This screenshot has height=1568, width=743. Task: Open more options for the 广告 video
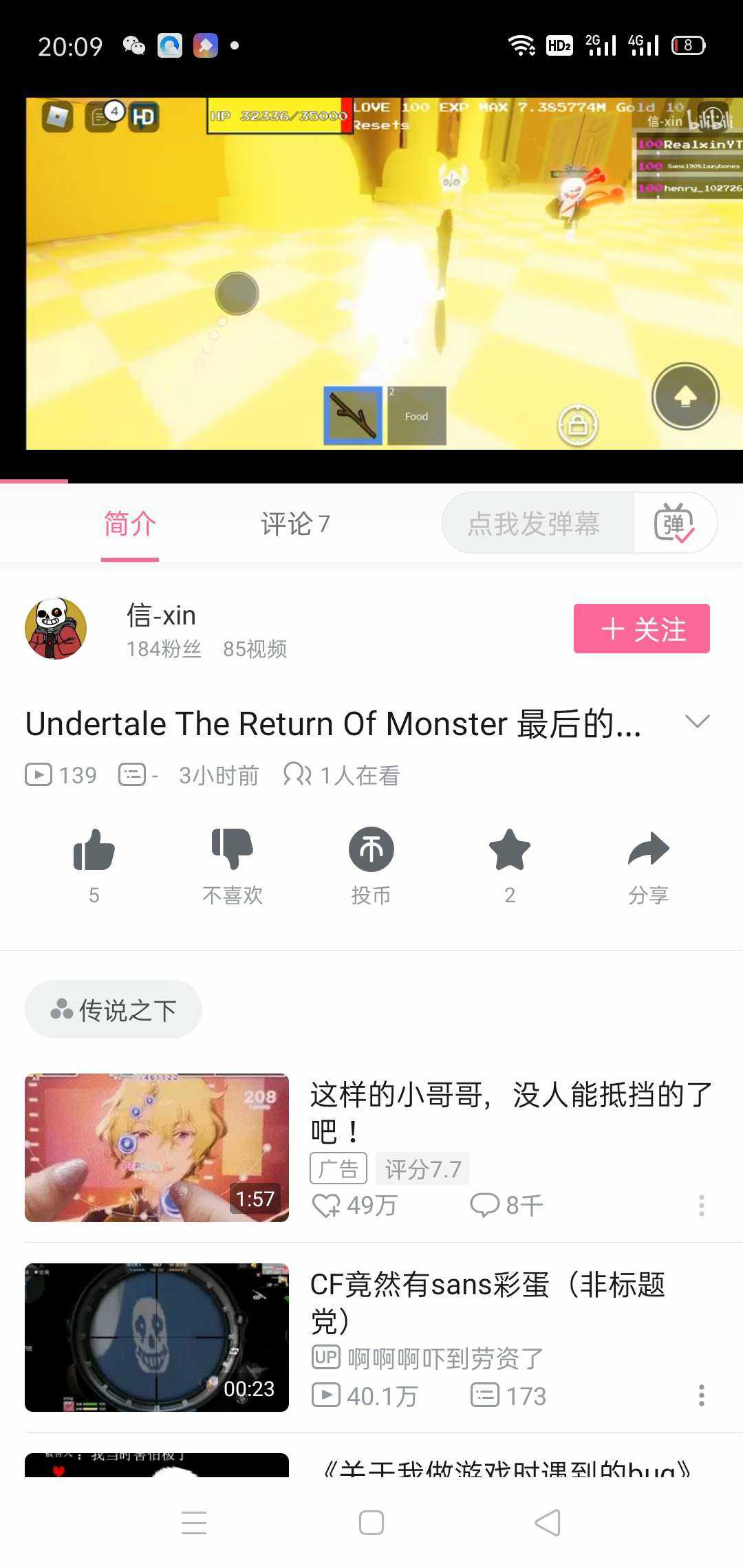tap(701, 1206)
